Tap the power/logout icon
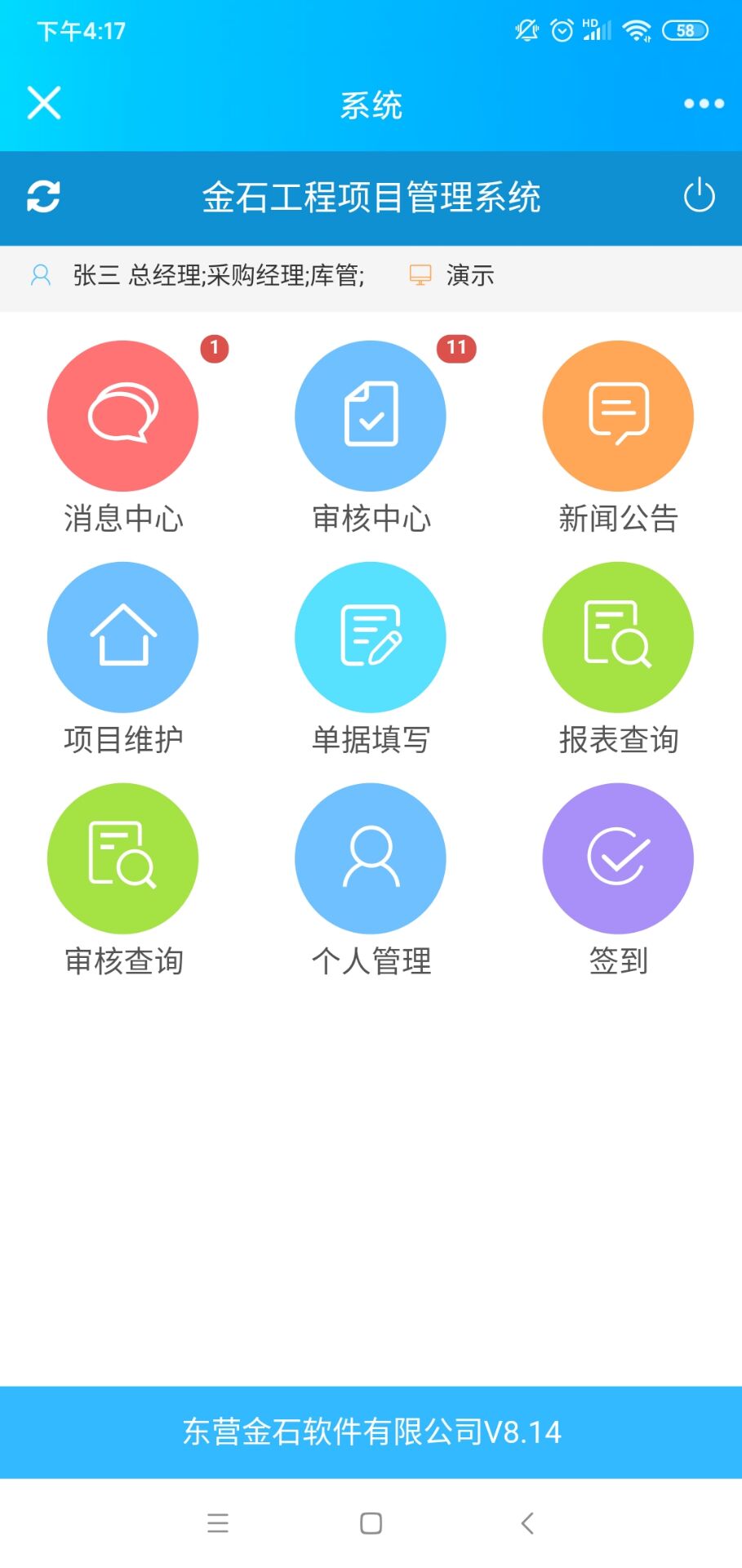The height and width of the screenshot is (1568, 742). tap(700, 196)
